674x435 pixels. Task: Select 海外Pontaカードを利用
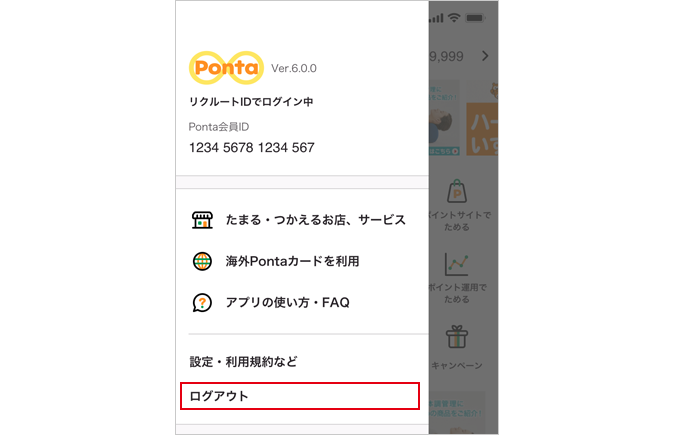click(x=291, y=261)
